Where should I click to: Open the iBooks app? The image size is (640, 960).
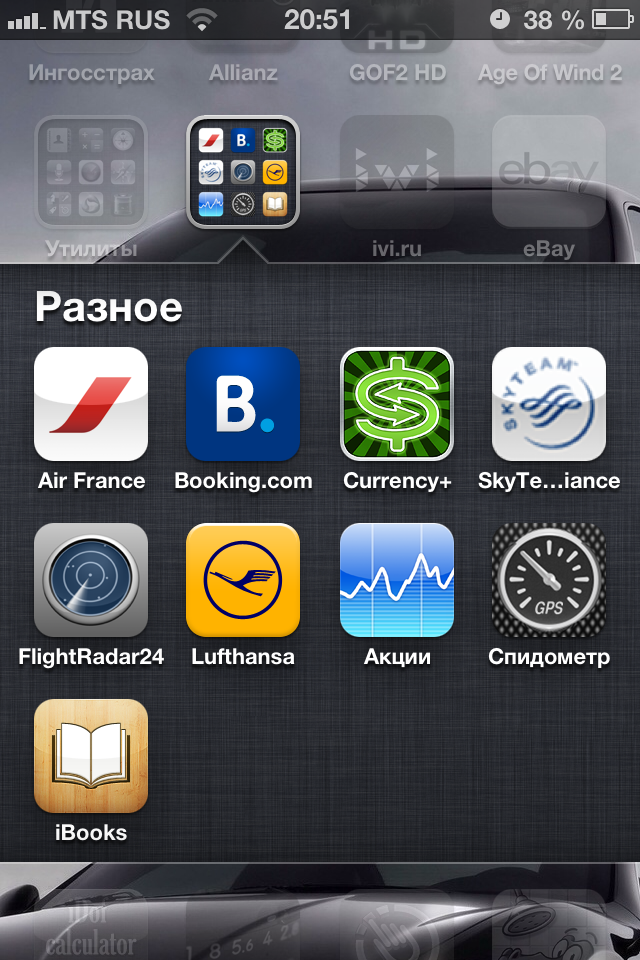tap(91, 756)
